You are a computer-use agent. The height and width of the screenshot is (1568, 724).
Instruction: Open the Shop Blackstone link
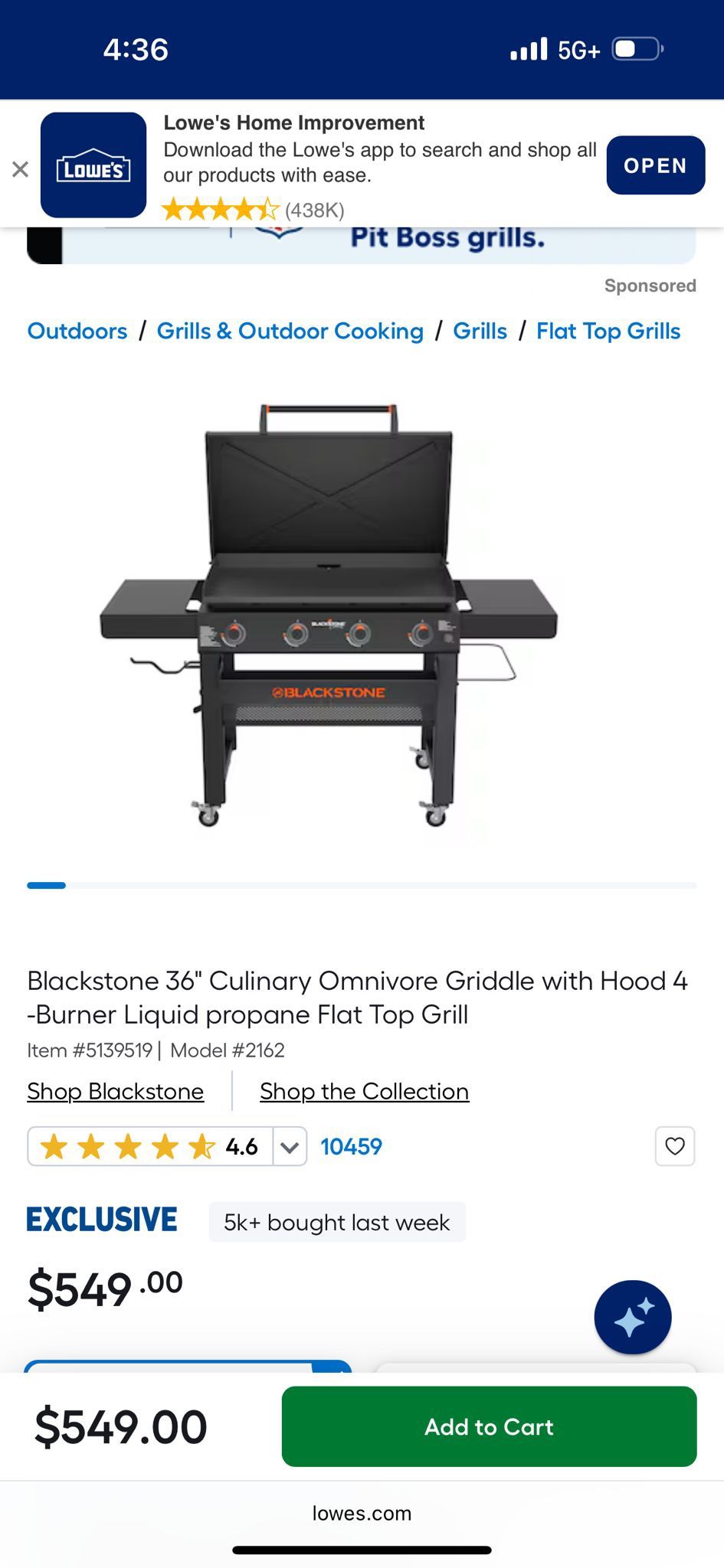[x=116, y=1091]
